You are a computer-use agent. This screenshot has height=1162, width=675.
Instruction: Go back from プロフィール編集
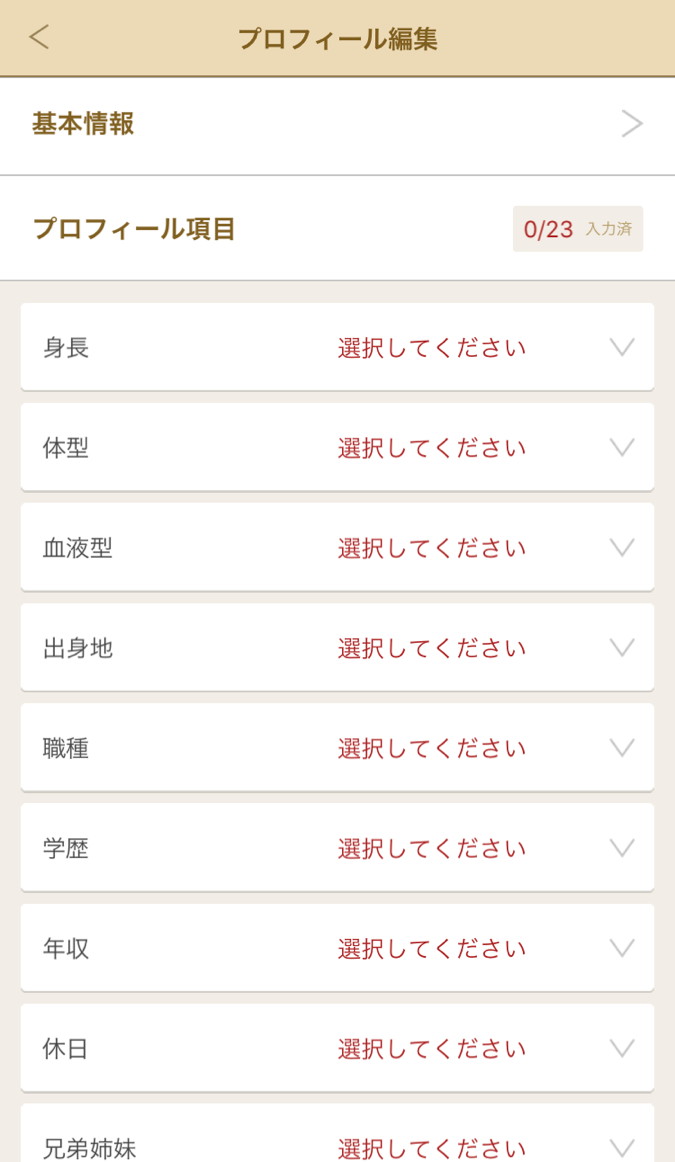point(39,38)
